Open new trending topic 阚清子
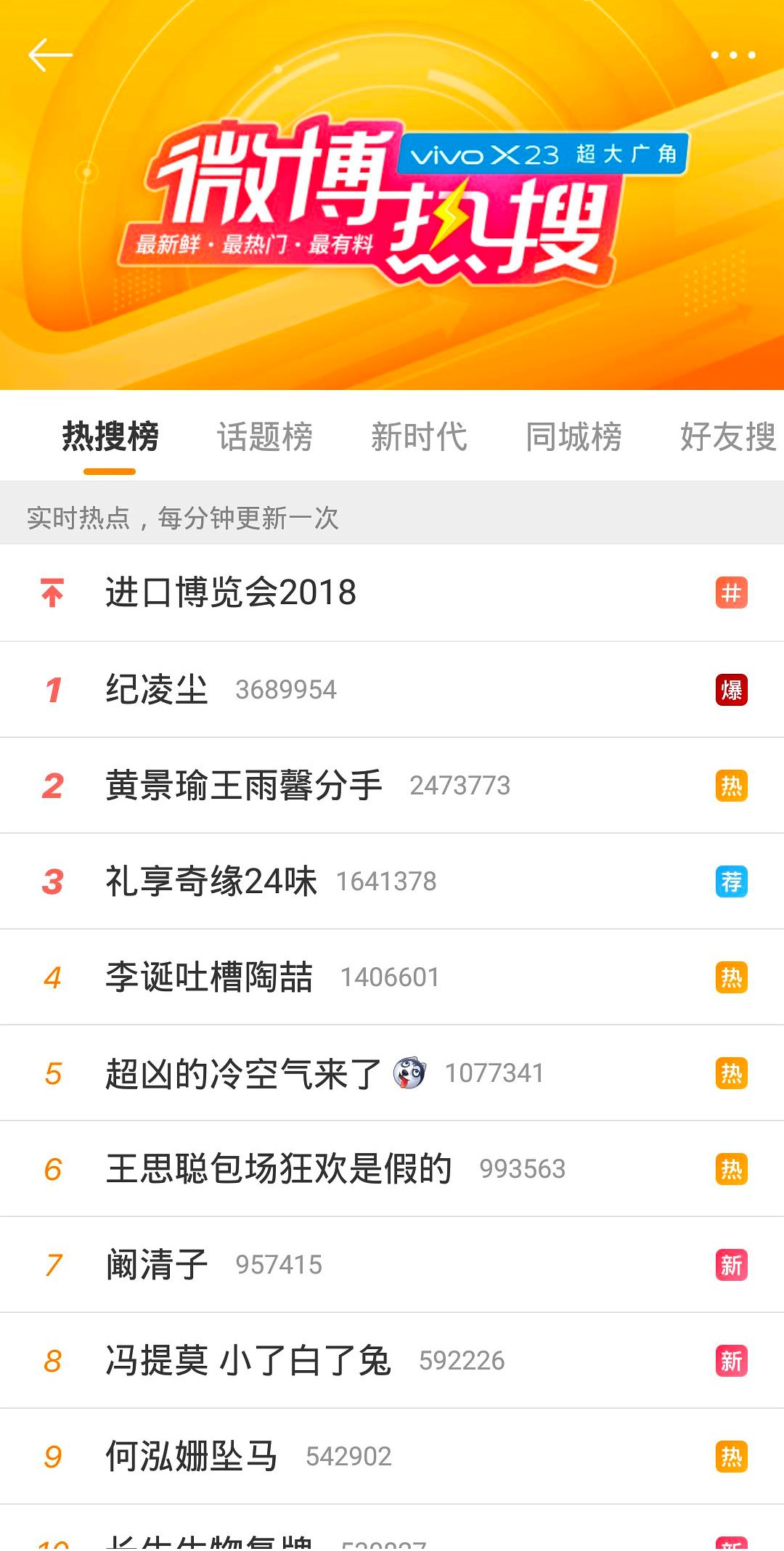The image size is (784, 1551). (x=157, y=1265)
